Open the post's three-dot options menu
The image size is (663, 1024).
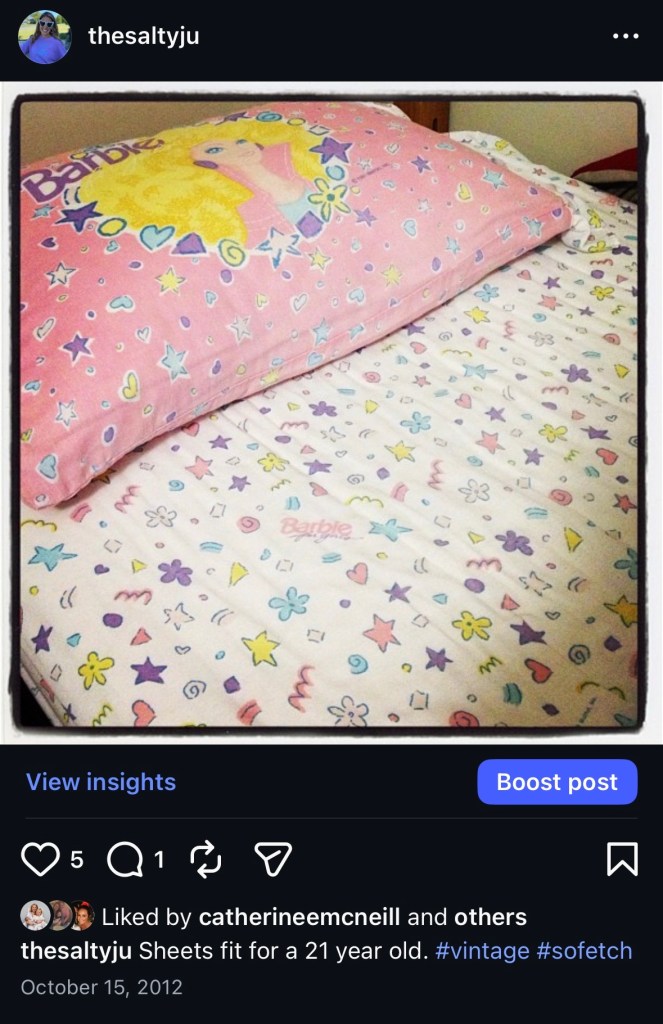point(624,36)
